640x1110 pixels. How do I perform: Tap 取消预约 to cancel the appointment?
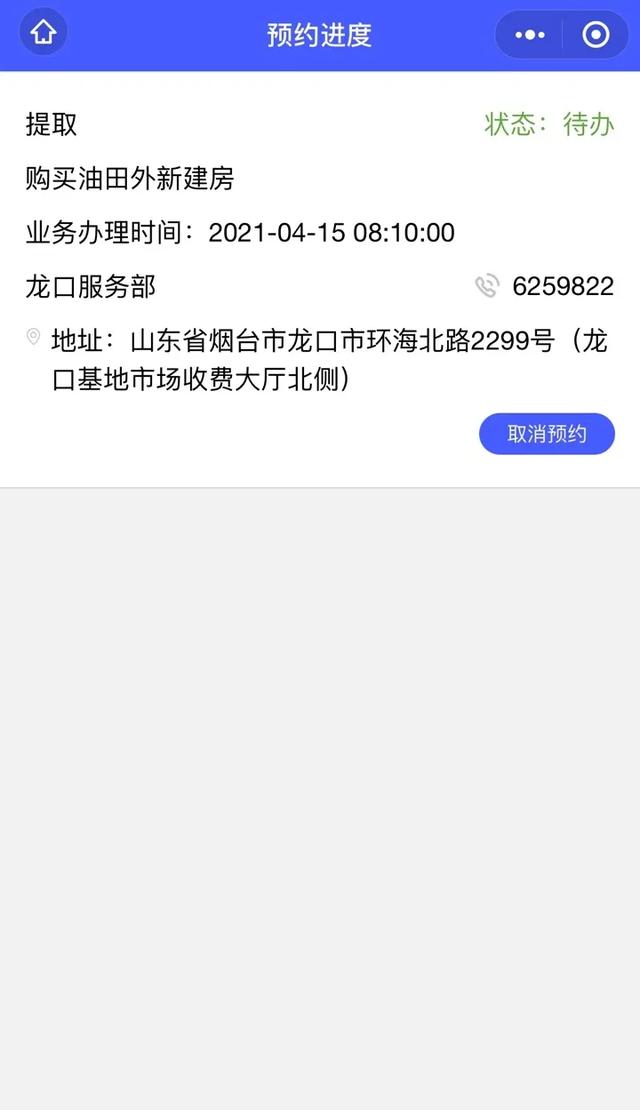pos(546,434)
